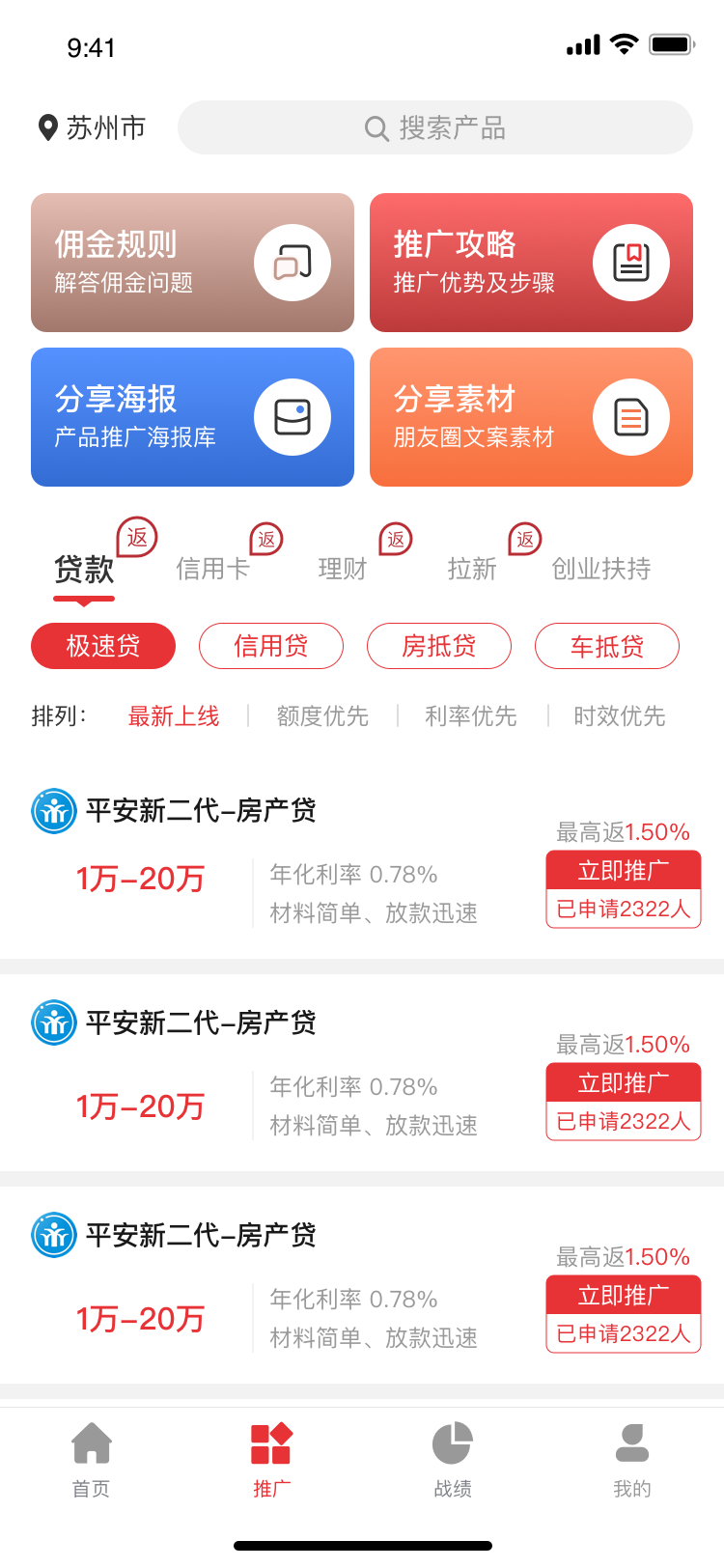Sort by 额度优先
The width and height of the screenshot is (724, 1568).
(x=322, y=716)
